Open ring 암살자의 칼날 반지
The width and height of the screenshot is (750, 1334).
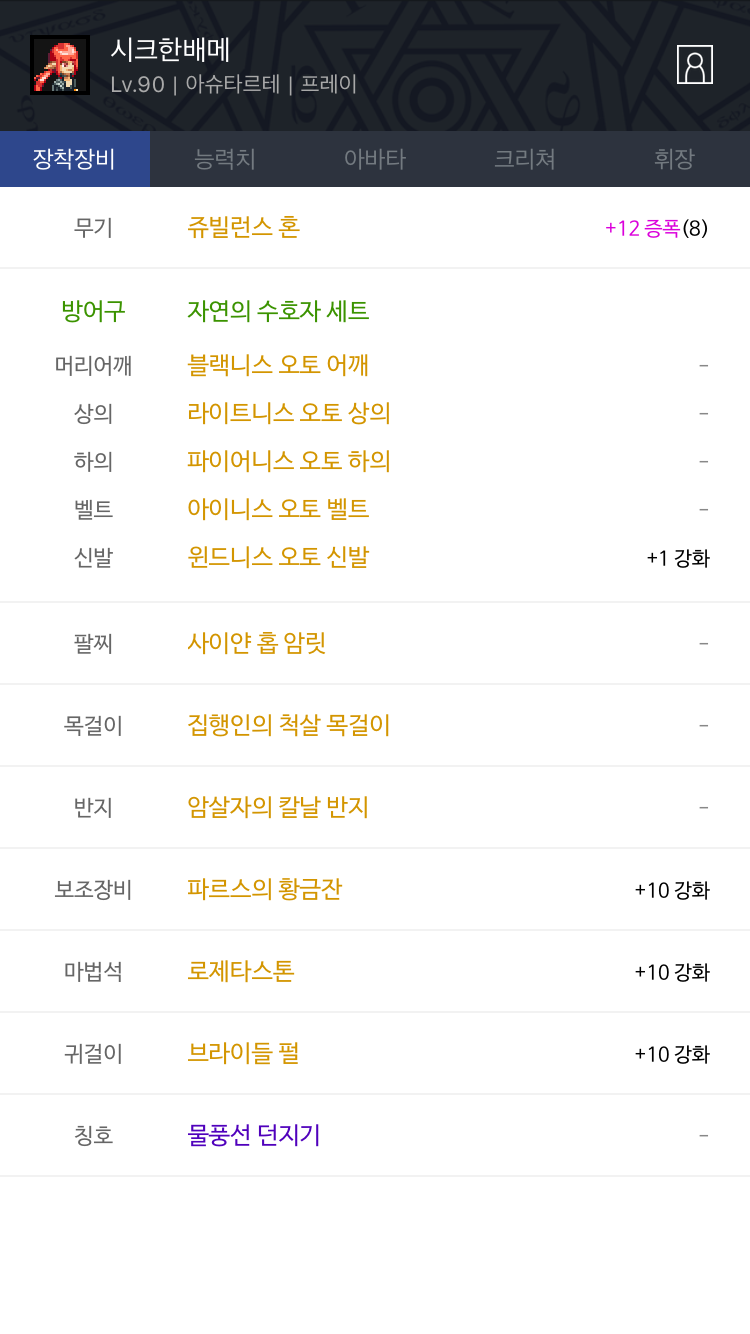[x=278, y=807]
